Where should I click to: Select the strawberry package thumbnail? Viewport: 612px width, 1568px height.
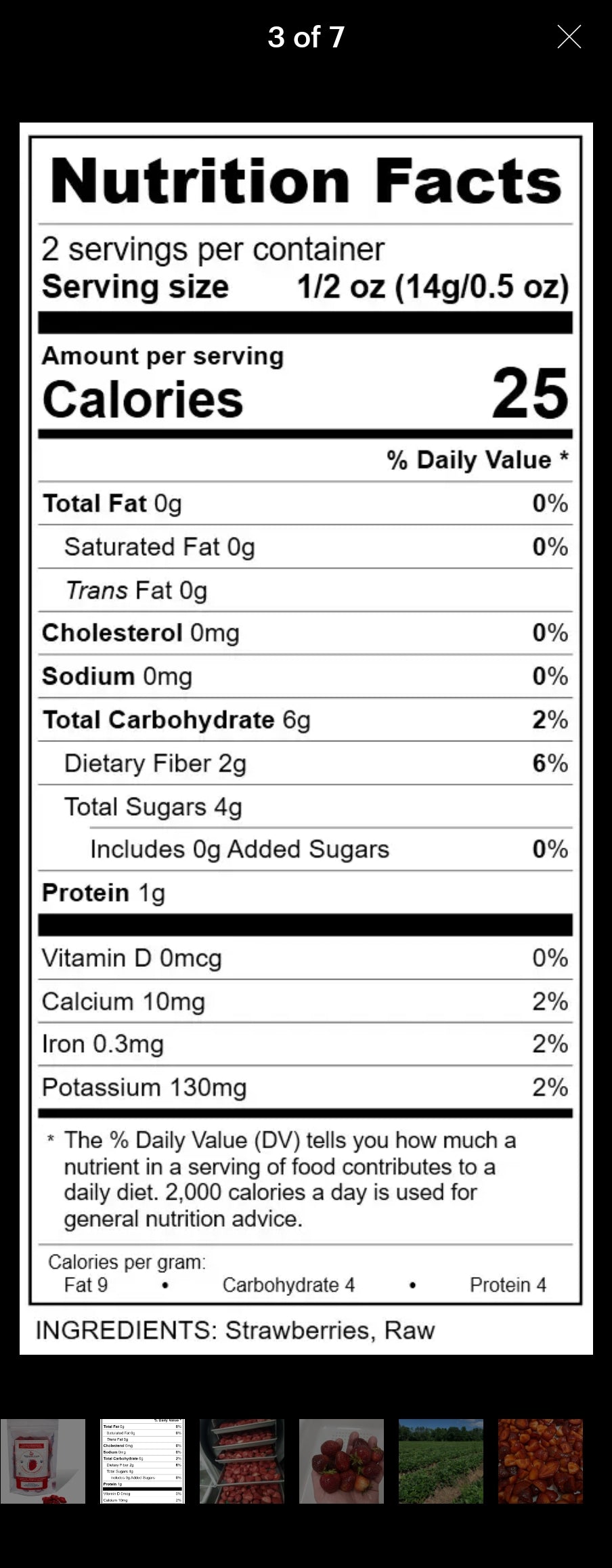coord(43,1461)
